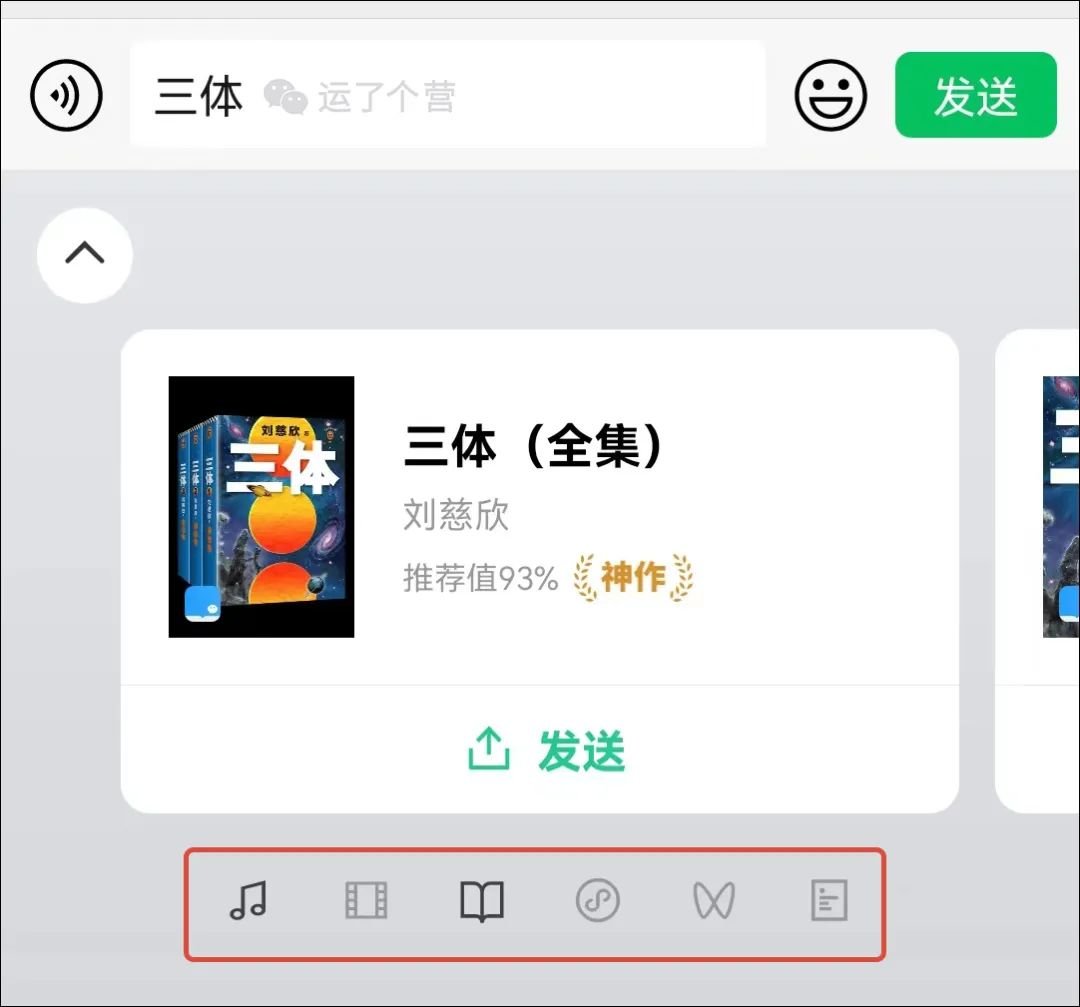The height and width of the screenshot is (1007, 1080).
Task: Switch to voice input mode
Action: (66, 96)
